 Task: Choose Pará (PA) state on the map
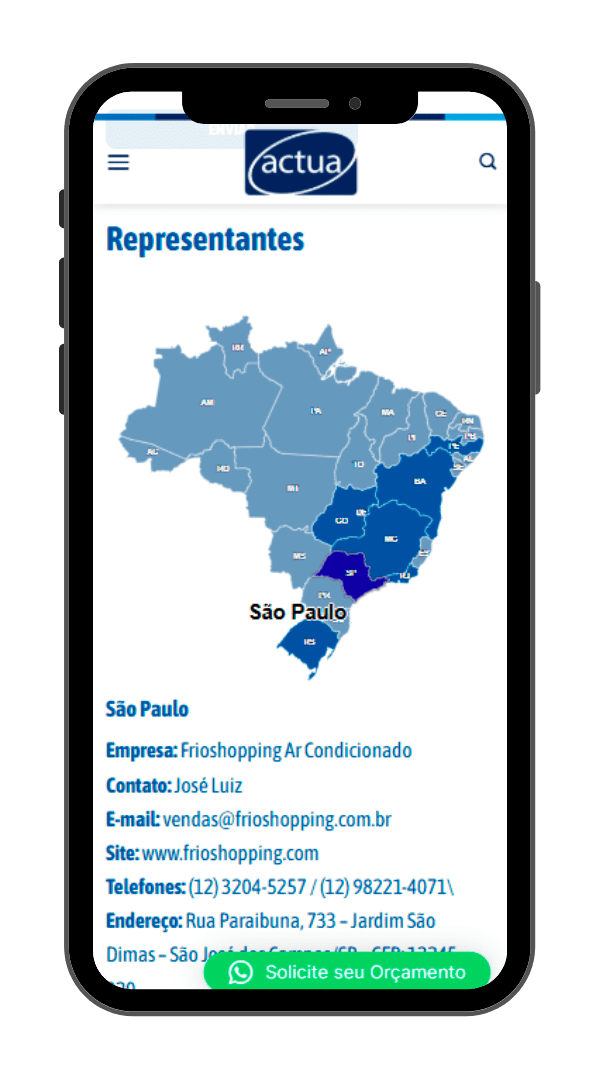click(316, 408)
